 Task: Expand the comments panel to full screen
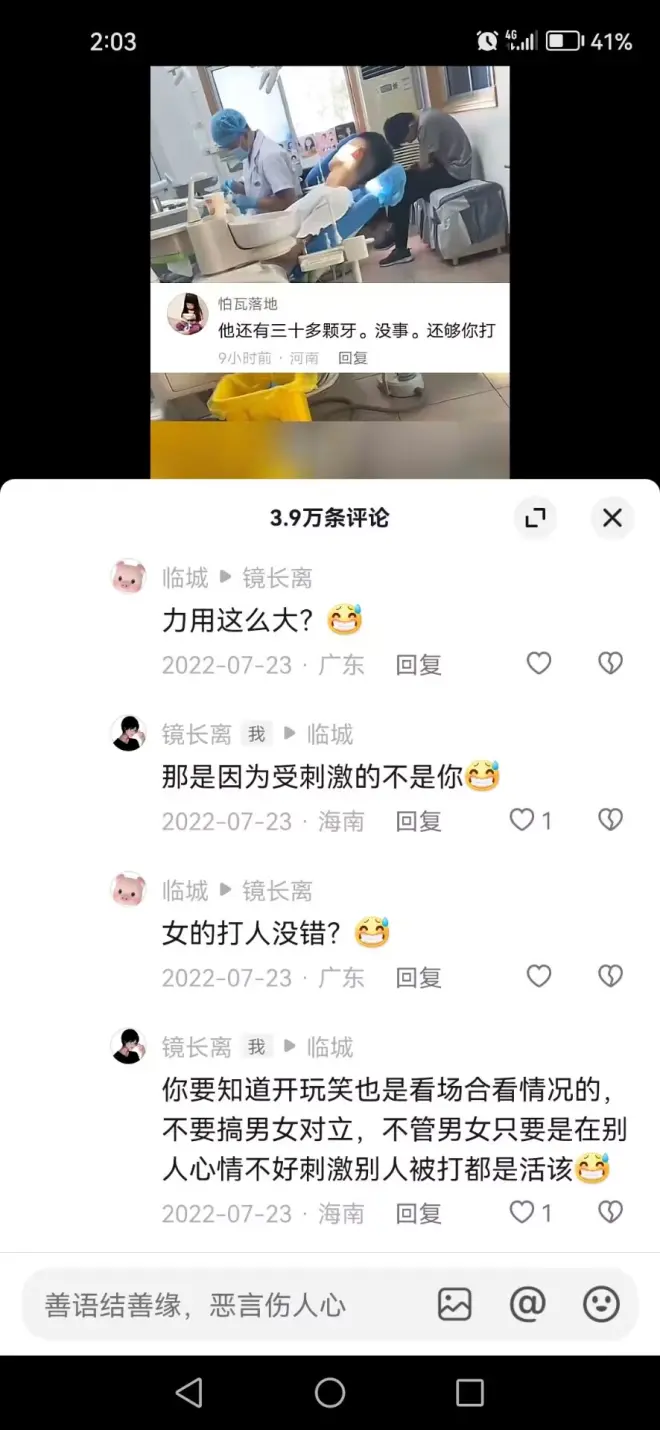coord(536,517)
